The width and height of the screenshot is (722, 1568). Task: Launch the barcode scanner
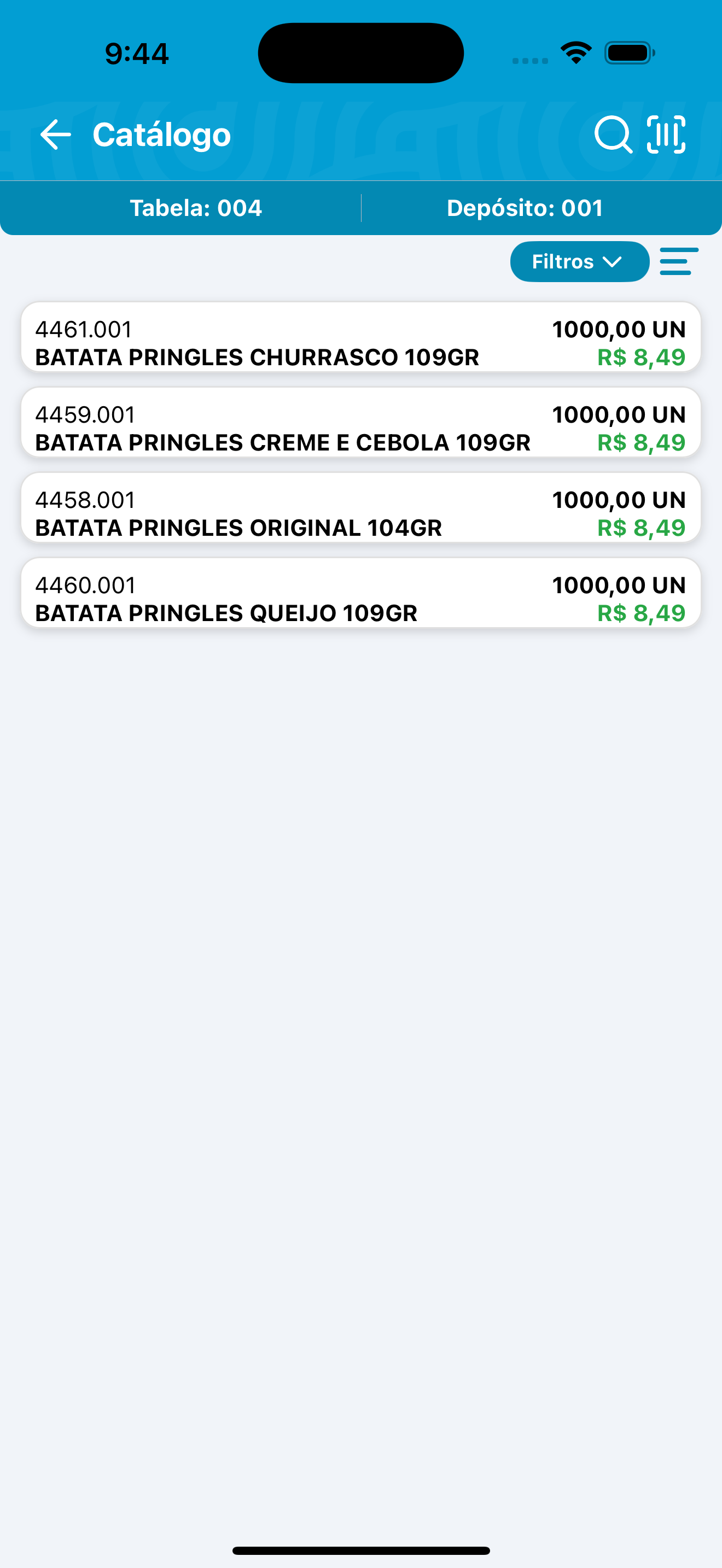point(666,134)
